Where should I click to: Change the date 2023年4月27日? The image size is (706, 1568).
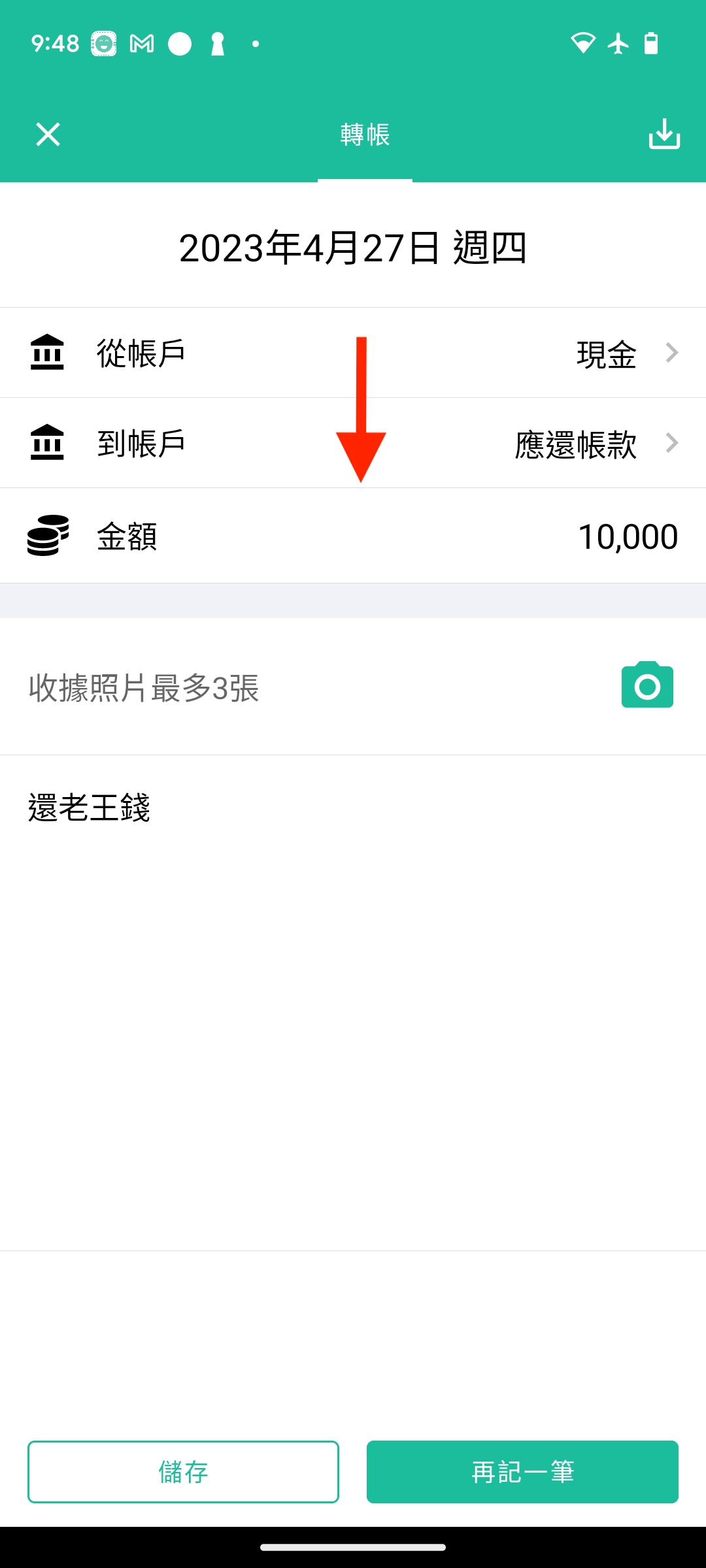coord(353,248)
